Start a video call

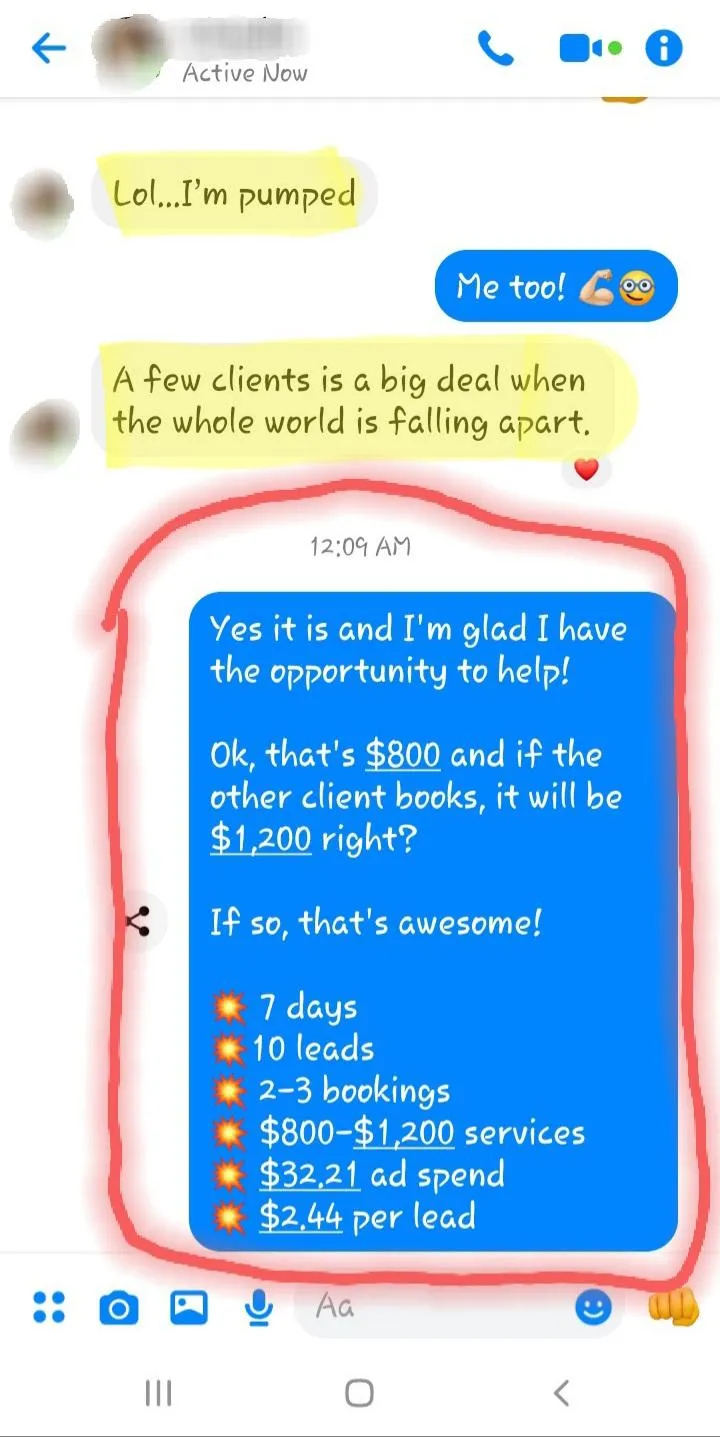click(590, 48)
